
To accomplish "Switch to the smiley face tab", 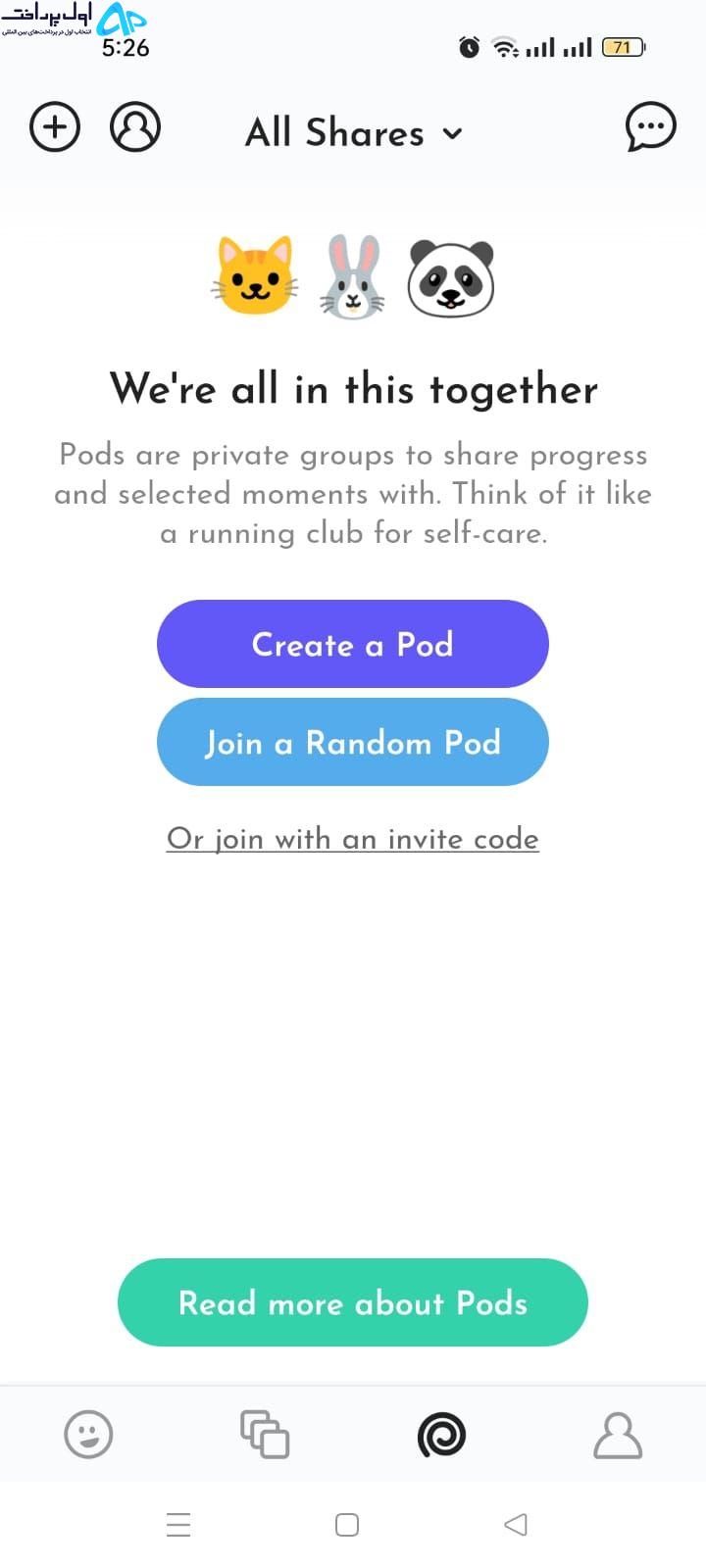I will tap(88, 1435).
